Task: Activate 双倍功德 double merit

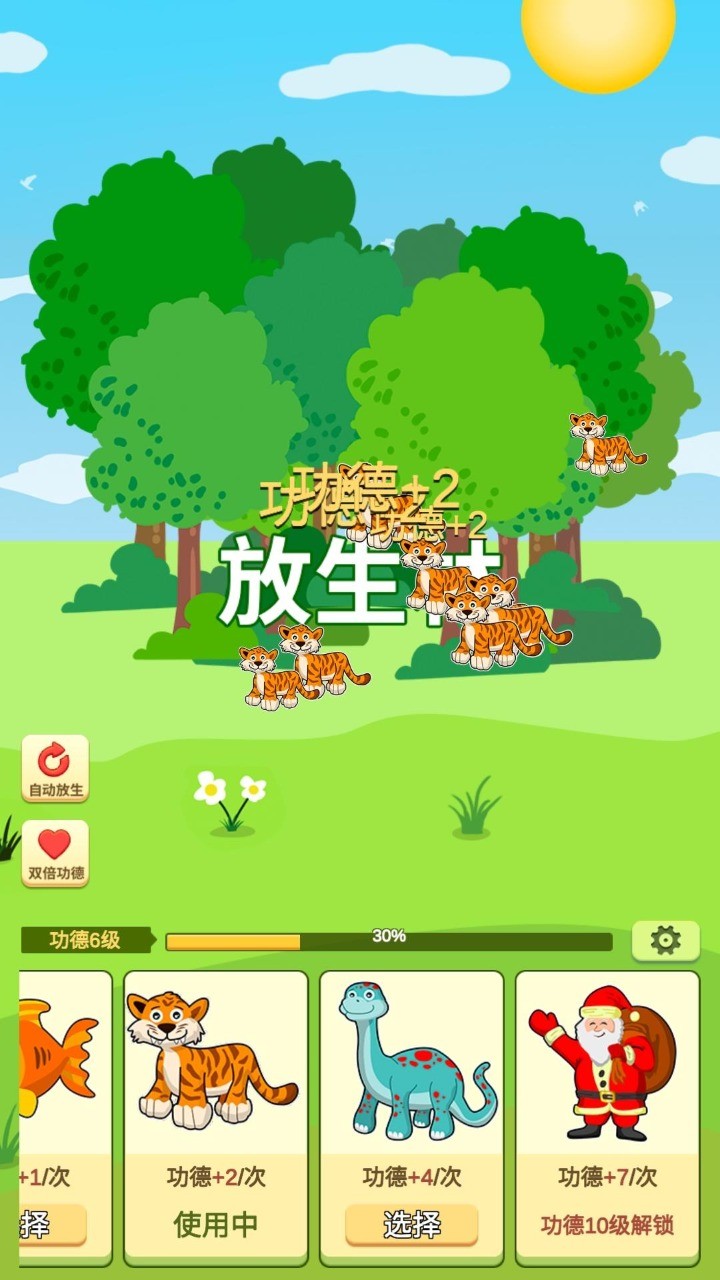Action: (55, 853)
